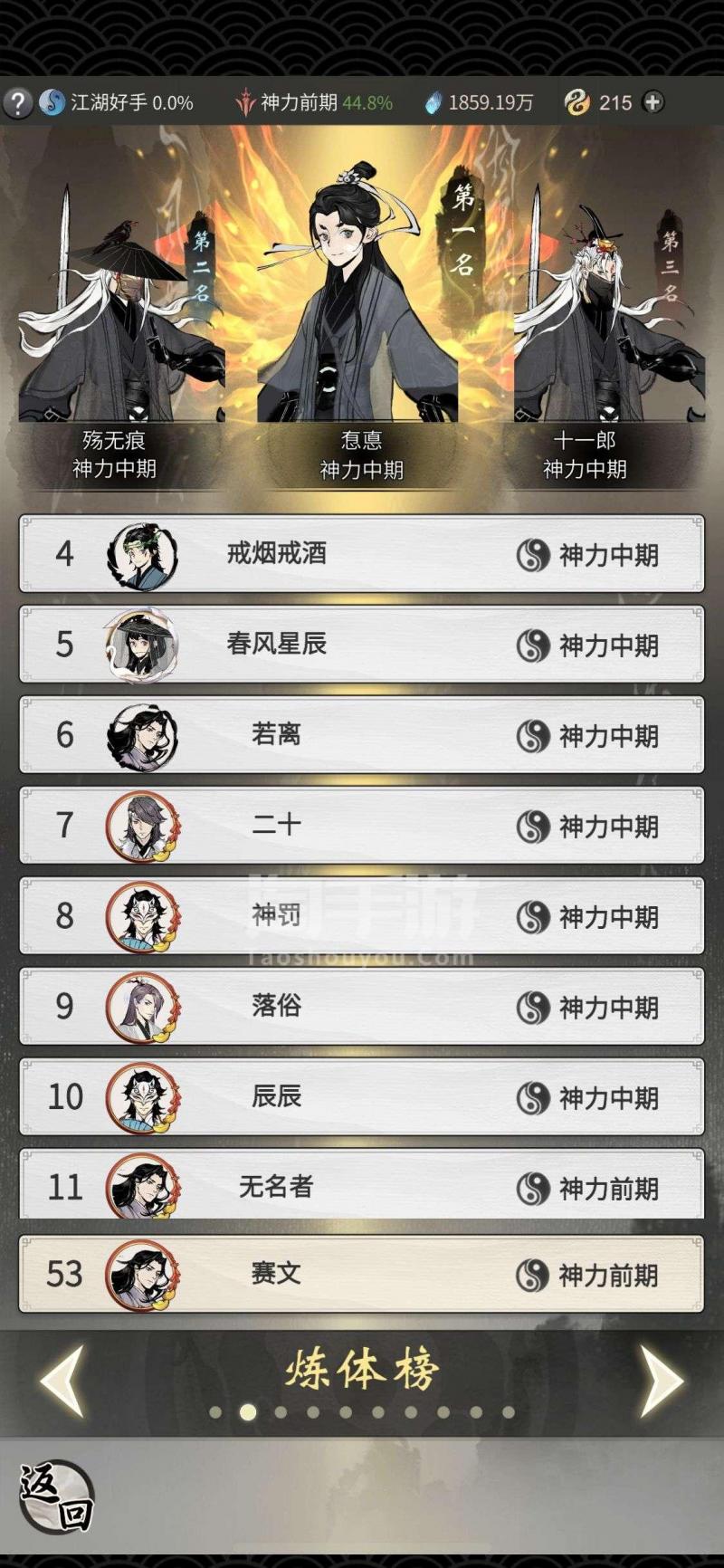Open rank 11 player 无名者

(362, 1186)
